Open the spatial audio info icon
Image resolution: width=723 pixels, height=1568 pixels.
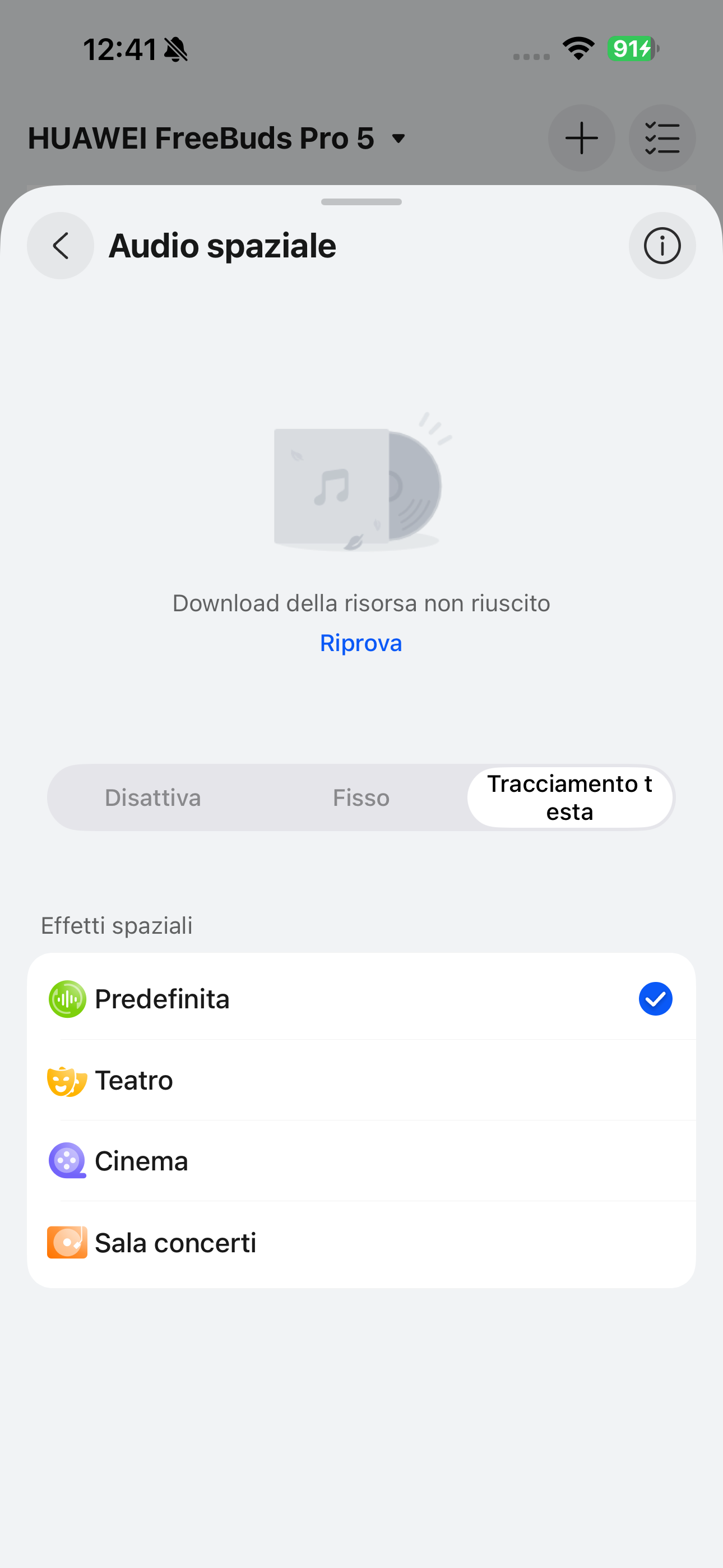tap(661, 246)
